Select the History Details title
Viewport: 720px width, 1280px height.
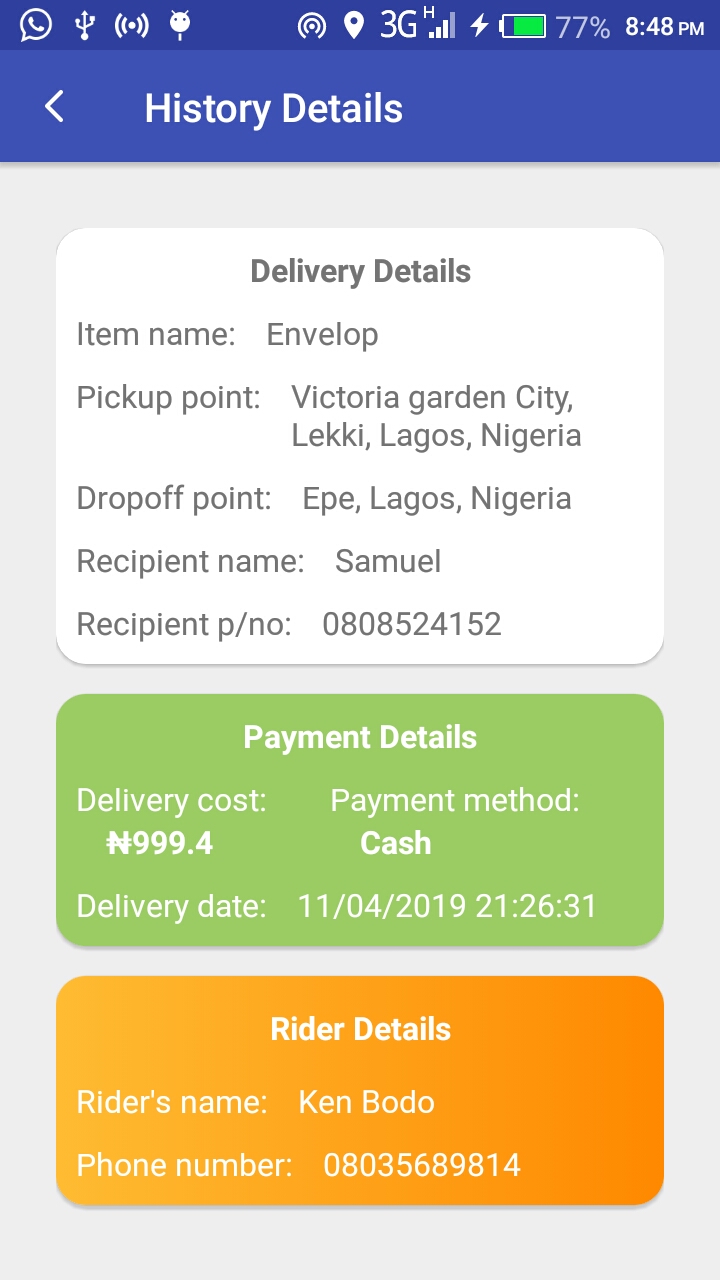tap(274, 107)
